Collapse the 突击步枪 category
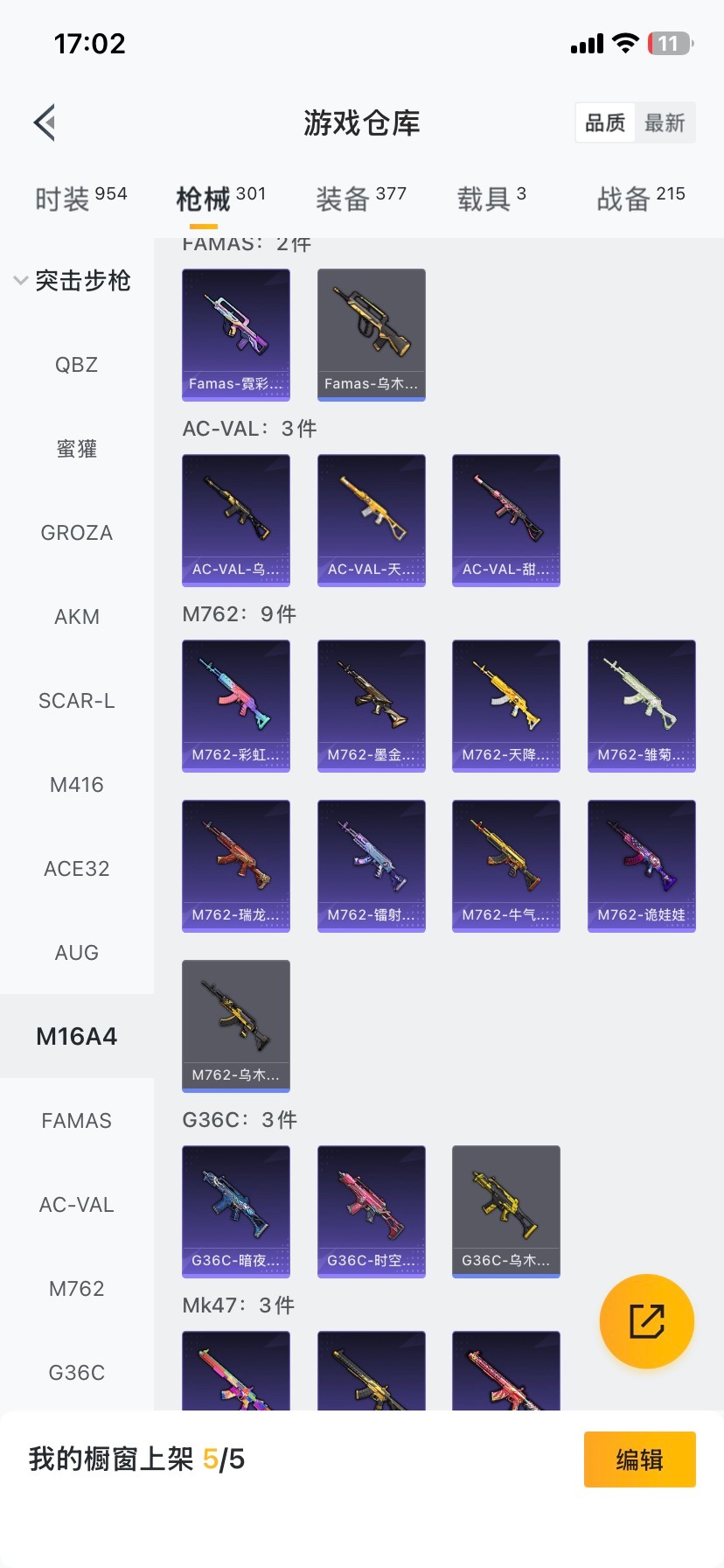The image size is (724, 1568). [73, 281]
